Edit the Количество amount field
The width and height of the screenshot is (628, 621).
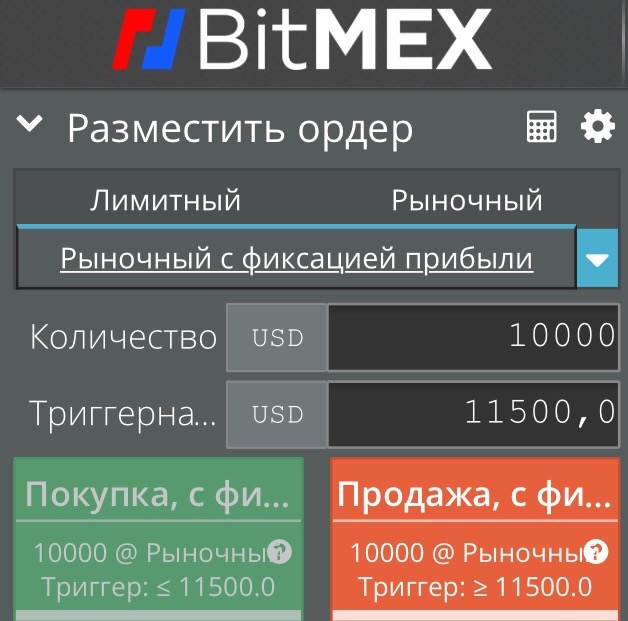[x=471, y=336]
